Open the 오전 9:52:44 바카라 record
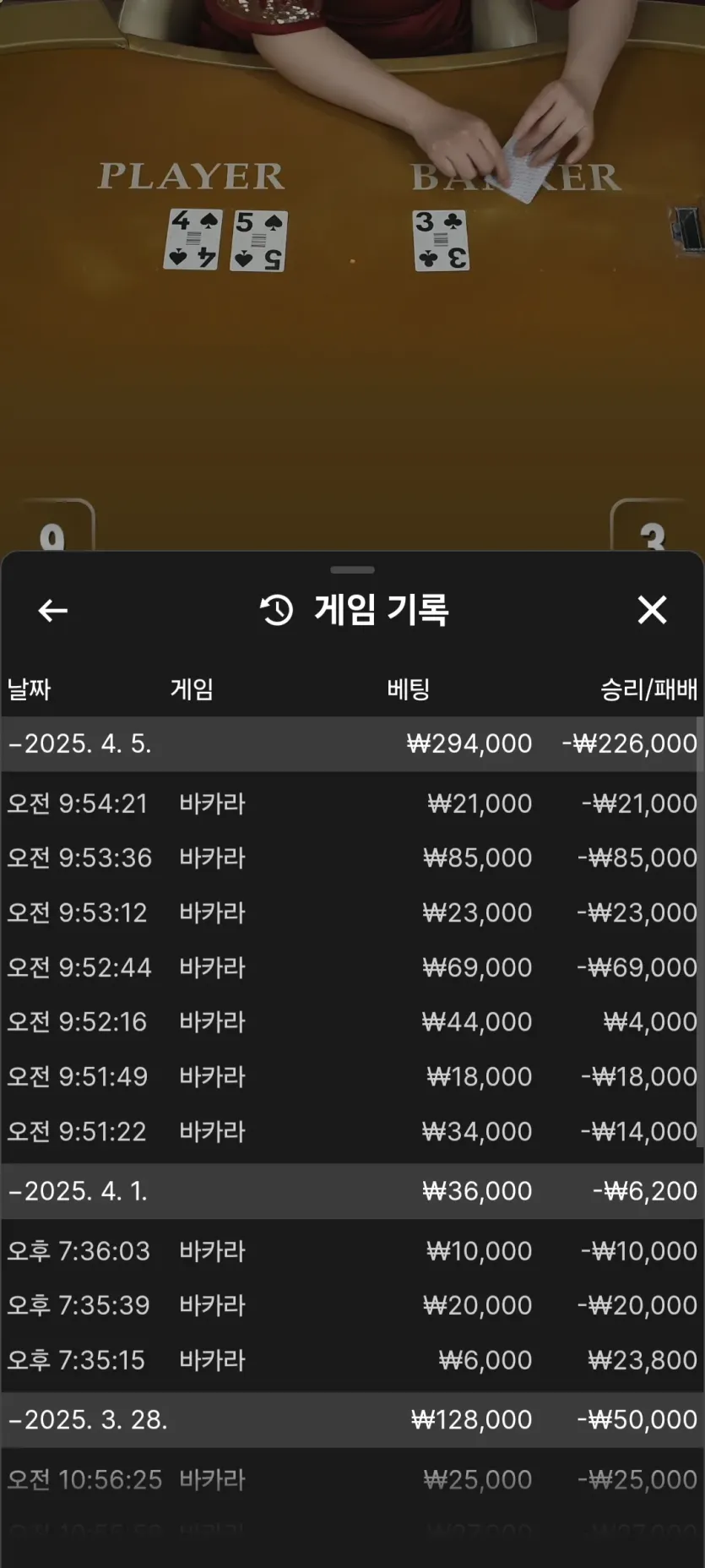 point(352,967)
